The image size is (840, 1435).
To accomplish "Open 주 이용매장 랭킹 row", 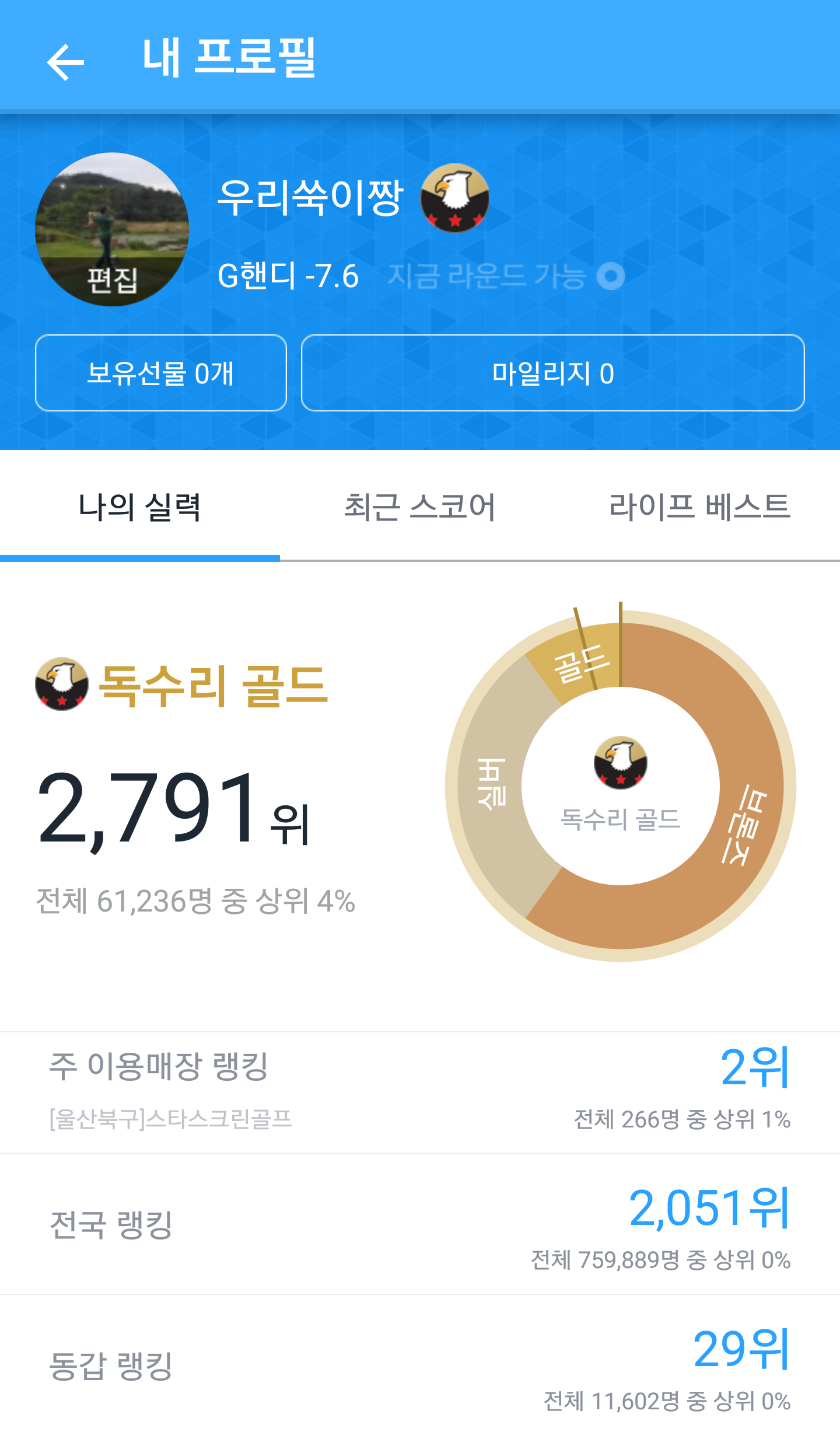I will (420, 1091).
